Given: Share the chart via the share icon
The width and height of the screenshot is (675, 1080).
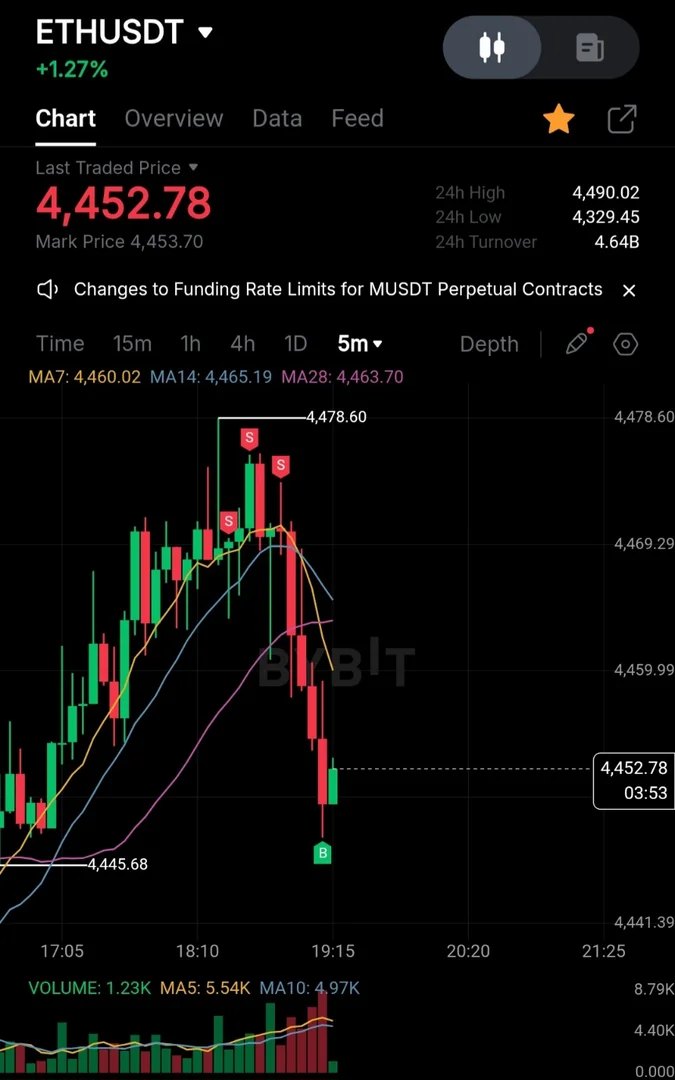Looking at the screenshot, I should tap(622, 120).
